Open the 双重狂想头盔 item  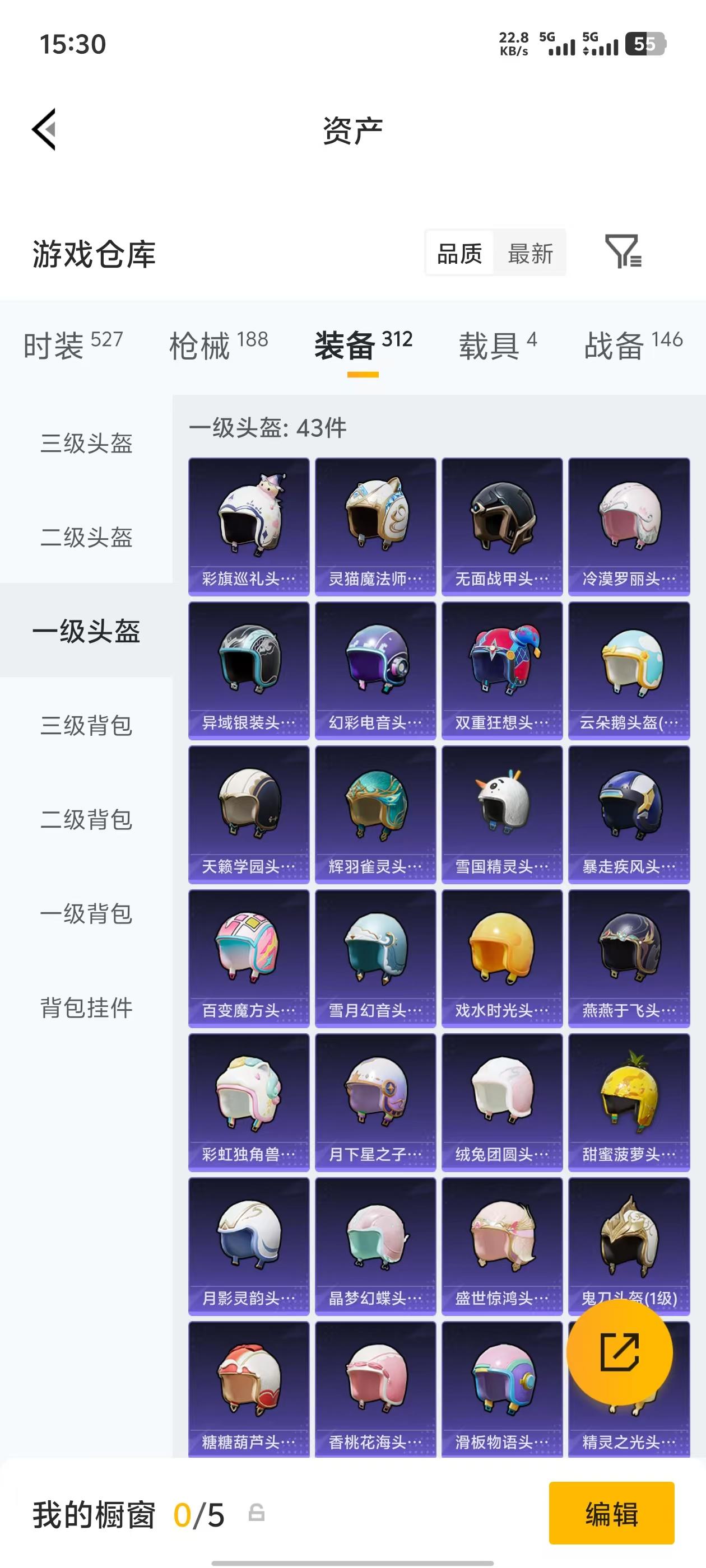coord(502,671)
